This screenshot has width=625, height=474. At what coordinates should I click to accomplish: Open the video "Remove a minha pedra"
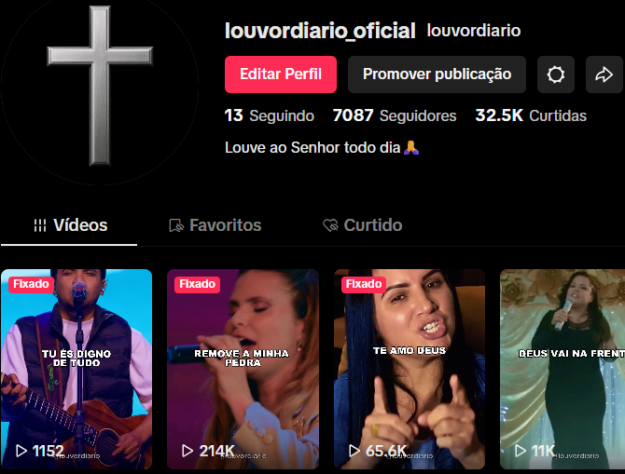point(243,366)
